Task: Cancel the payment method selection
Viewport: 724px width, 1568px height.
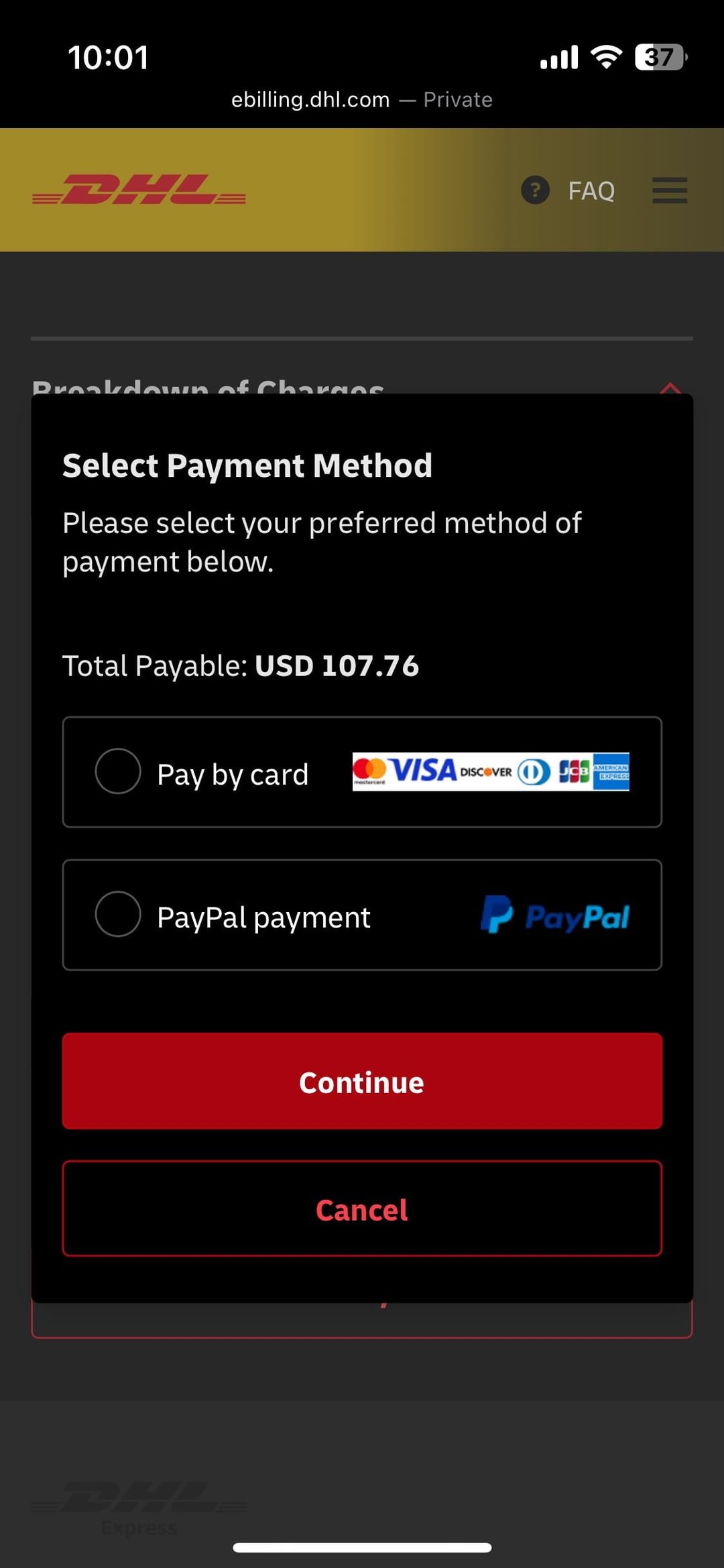Action: tap(362, 1209)
